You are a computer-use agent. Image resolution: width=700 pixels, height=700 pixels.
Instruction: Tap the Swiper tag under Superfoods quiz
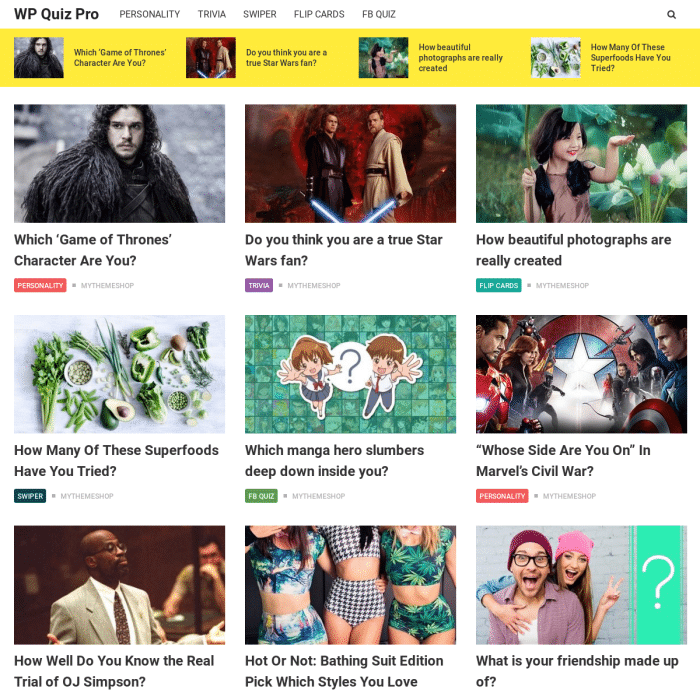pos(30,496)
